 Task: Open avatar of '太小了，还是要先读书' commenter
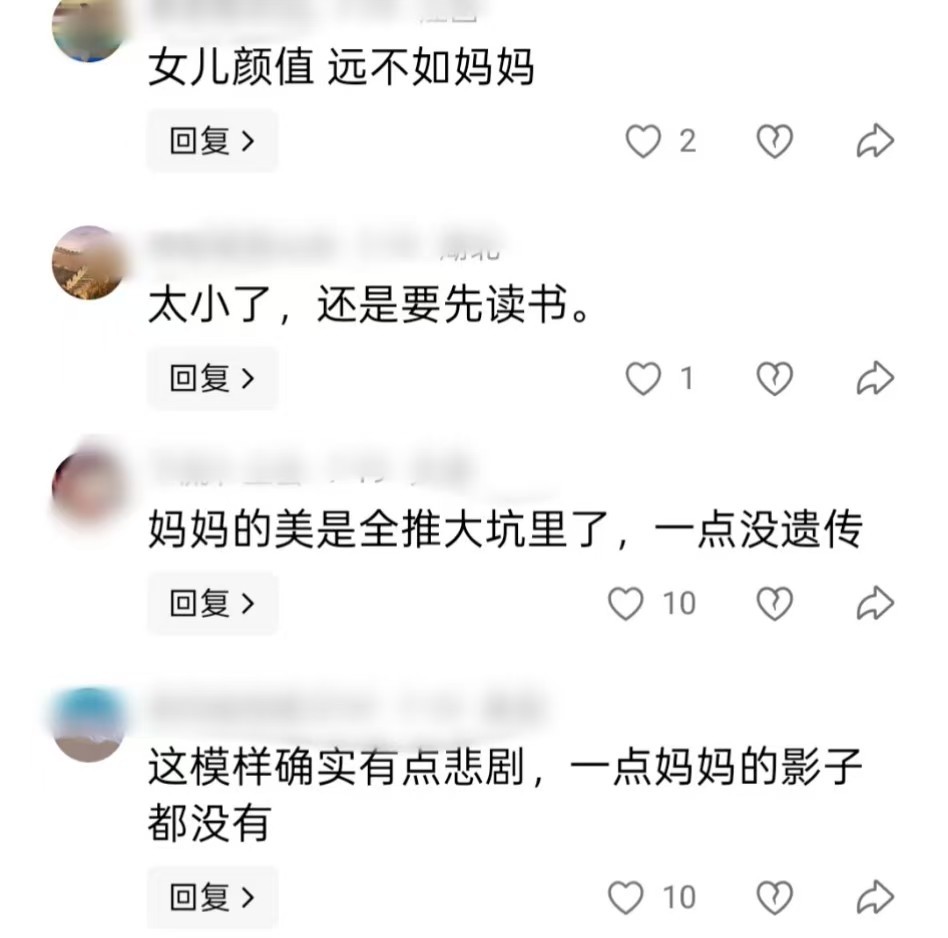tap(89, 263)
